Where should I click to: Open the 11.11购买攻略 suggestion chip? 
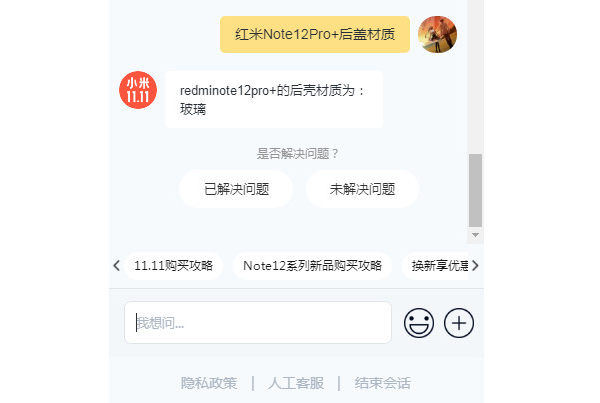tap(173, 266)
